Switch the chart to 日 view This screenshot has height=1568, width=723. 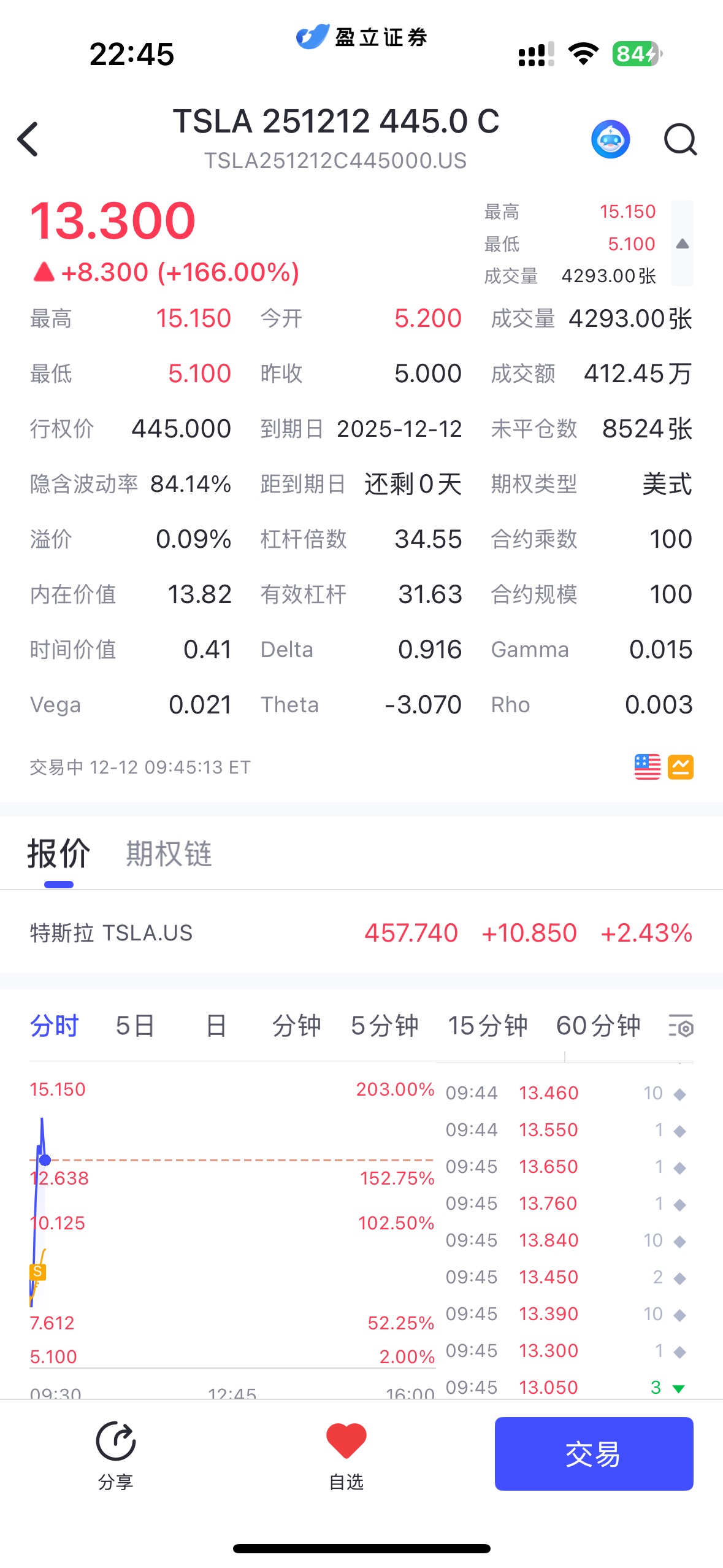pos(216,1026)
